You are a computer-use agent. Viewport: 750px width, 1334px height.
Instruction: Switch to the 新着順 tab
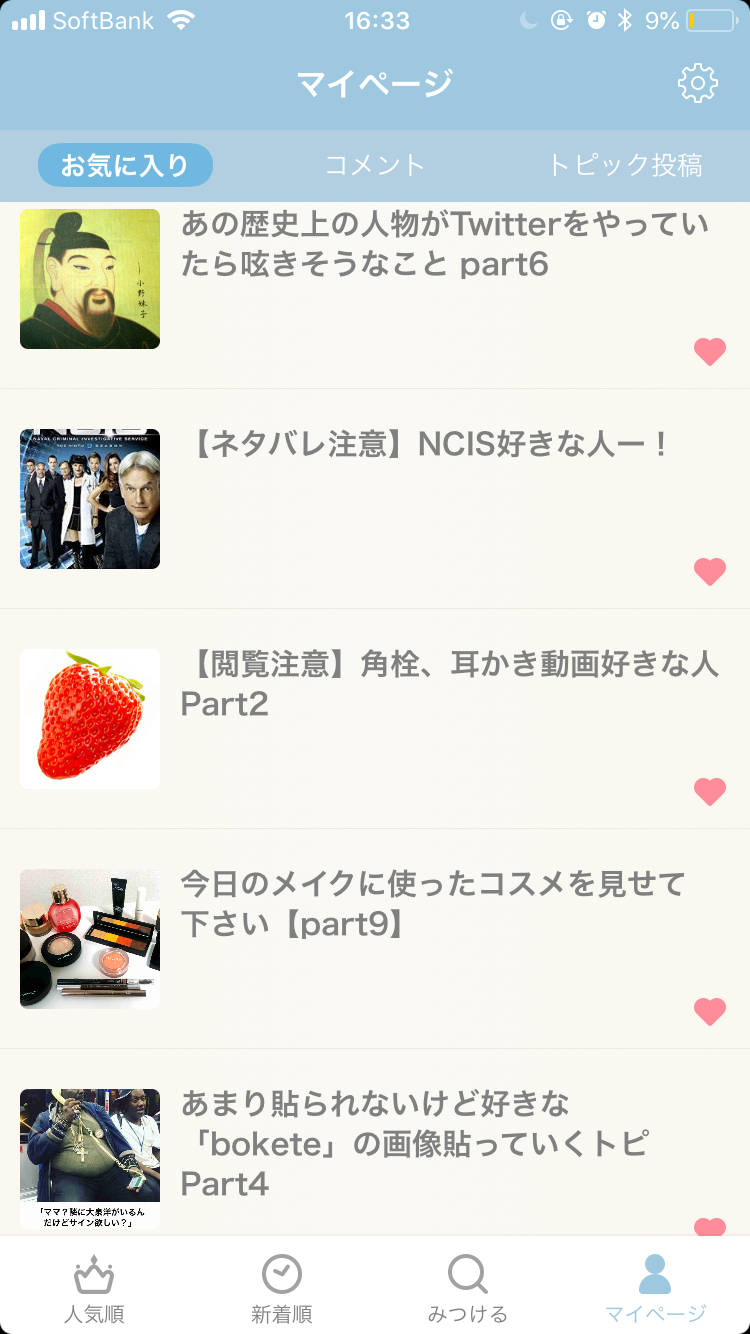(x=281, y=1288)
